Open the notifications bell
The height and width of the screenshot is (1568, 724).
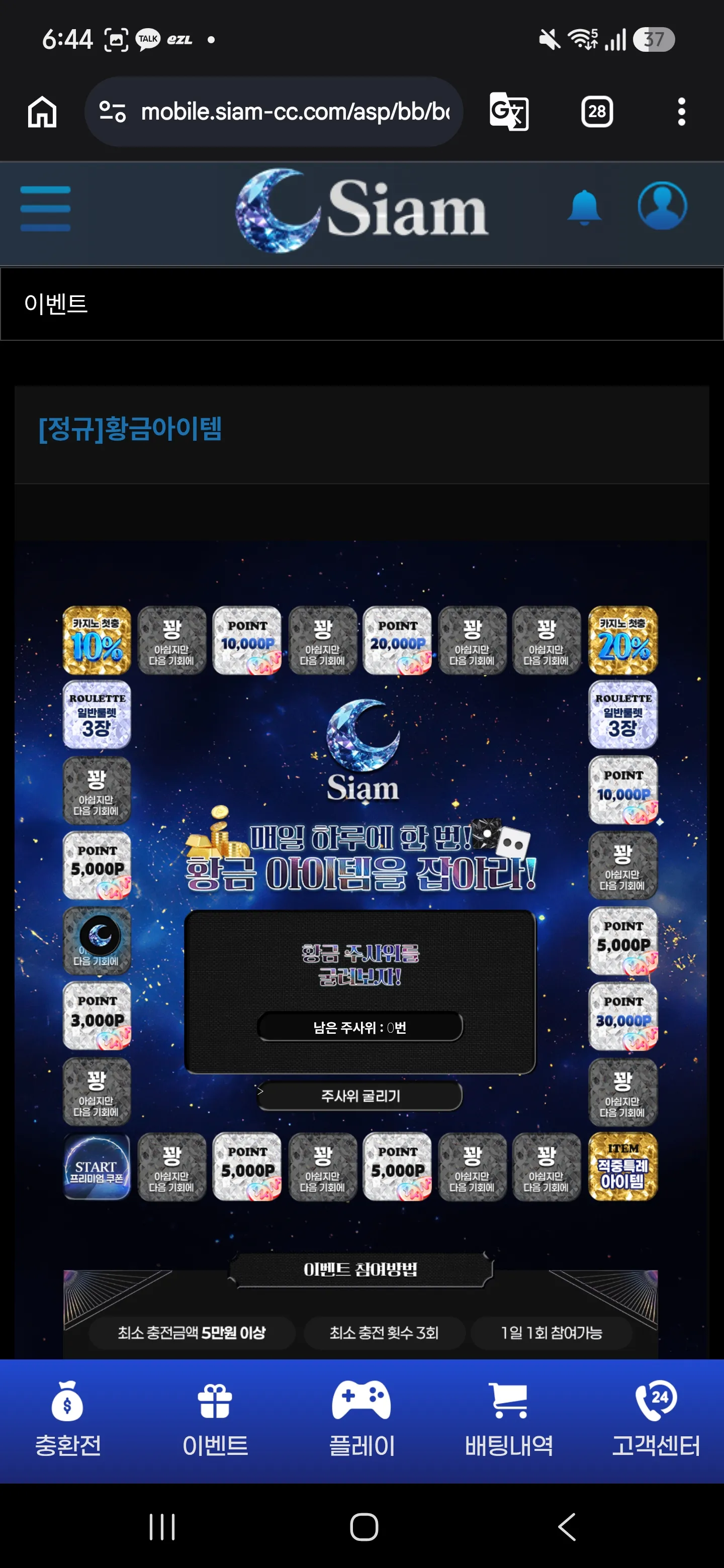click(x=584, y=208)
